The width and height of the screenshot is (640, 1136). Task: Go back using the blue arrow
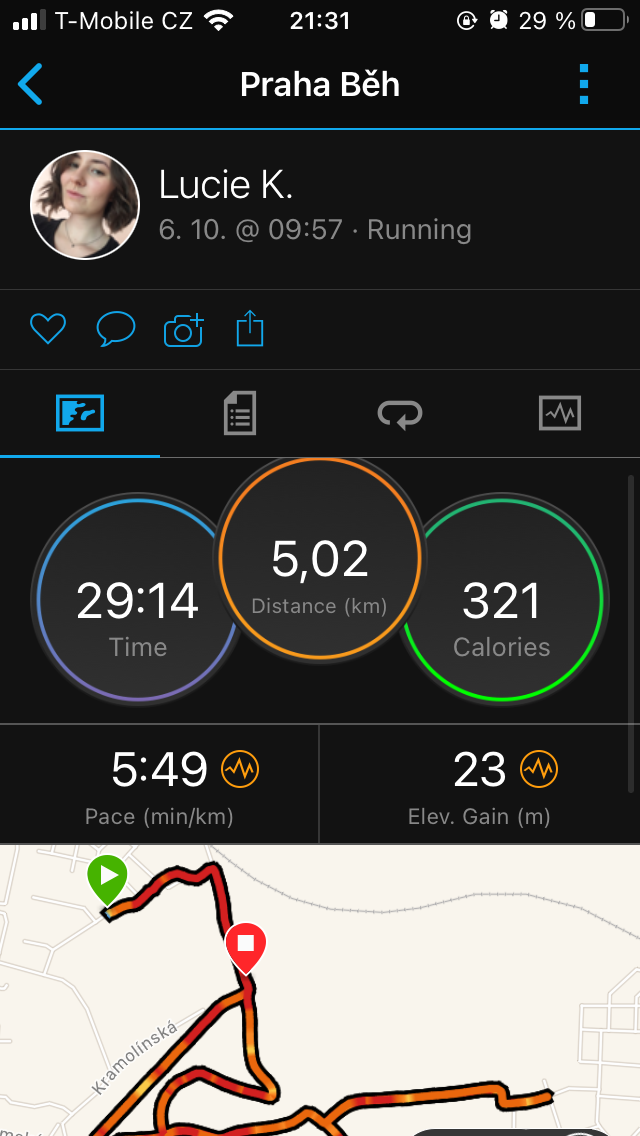click(x=30, y=84)
